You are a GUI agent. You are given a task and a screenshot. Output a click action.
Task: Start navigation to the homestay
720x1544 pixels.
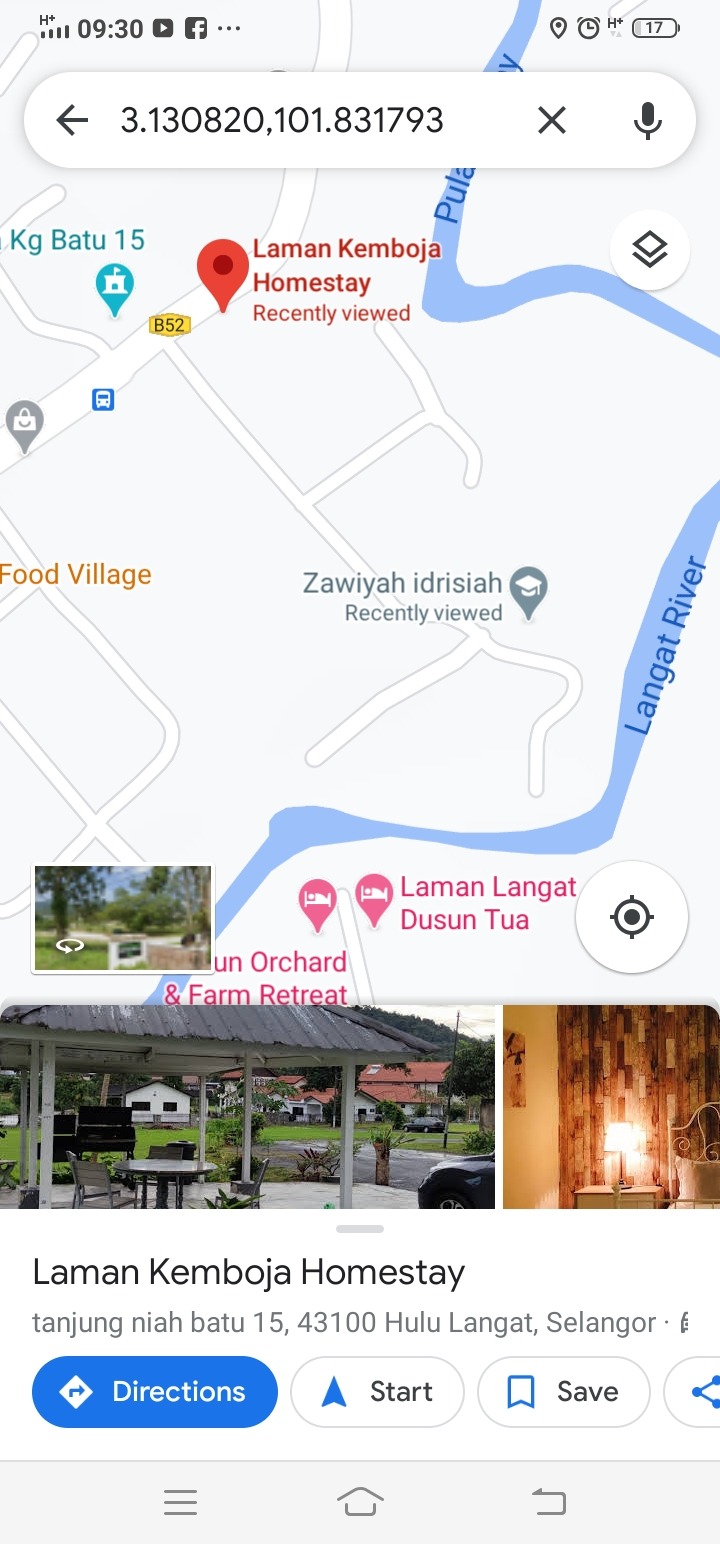pos(378,1391)
